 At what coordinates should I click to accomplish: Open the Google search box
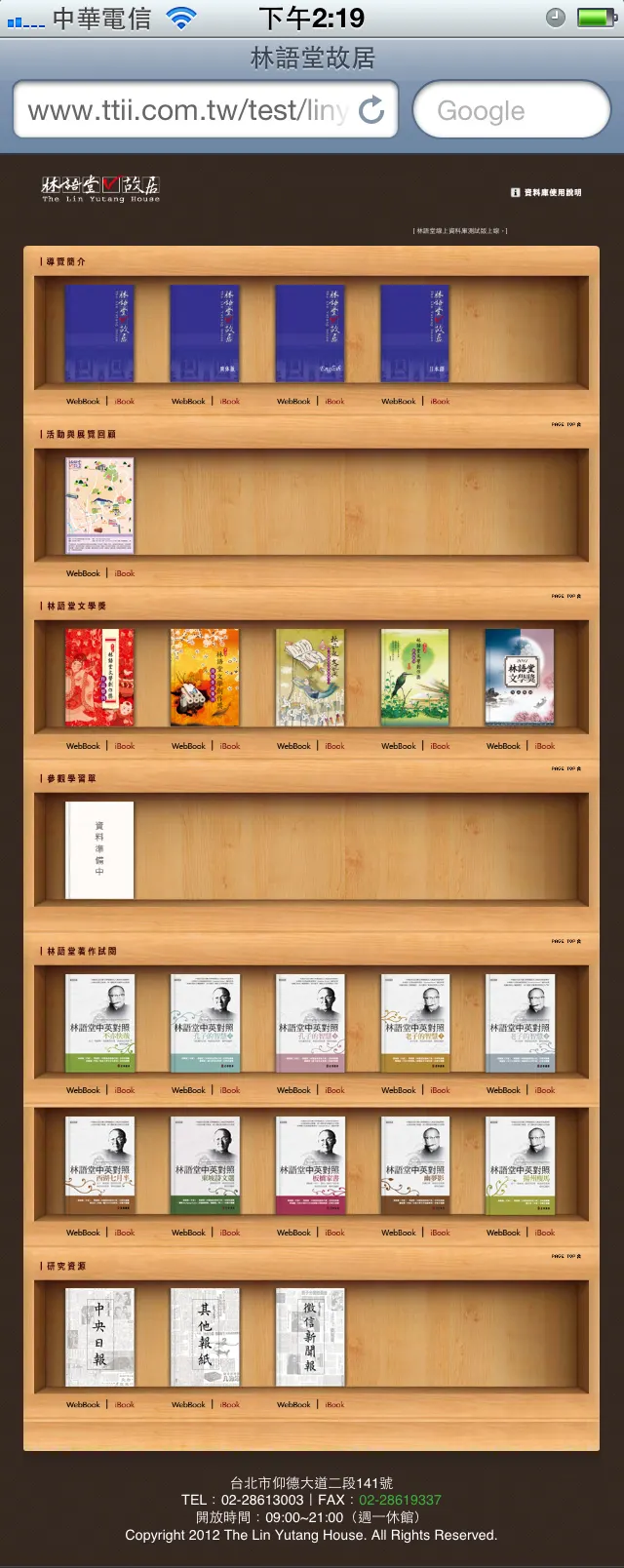(511, 110)
